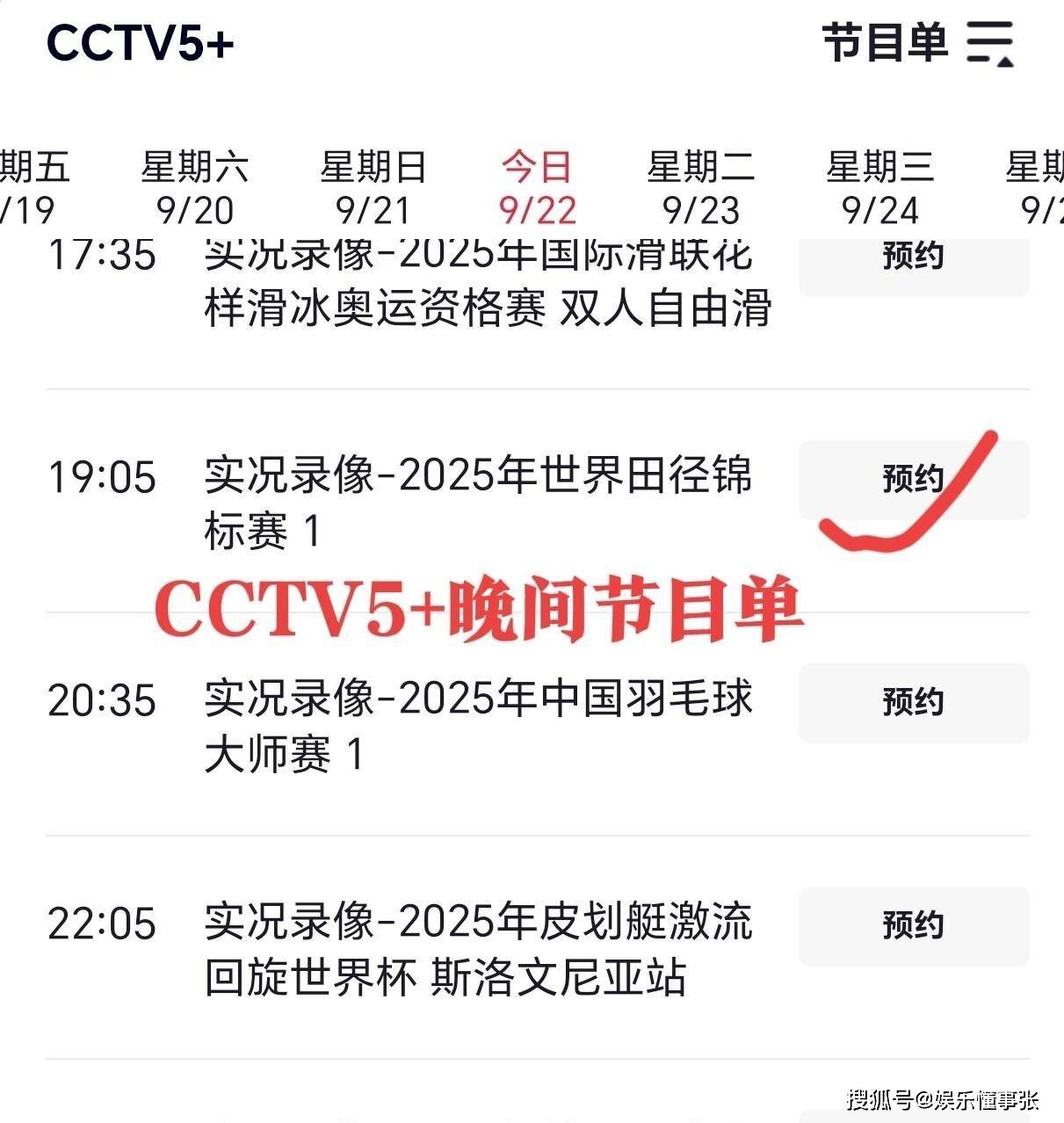
Task: Select the 今日 9/22 date tab
Action: tap(537, 187)
